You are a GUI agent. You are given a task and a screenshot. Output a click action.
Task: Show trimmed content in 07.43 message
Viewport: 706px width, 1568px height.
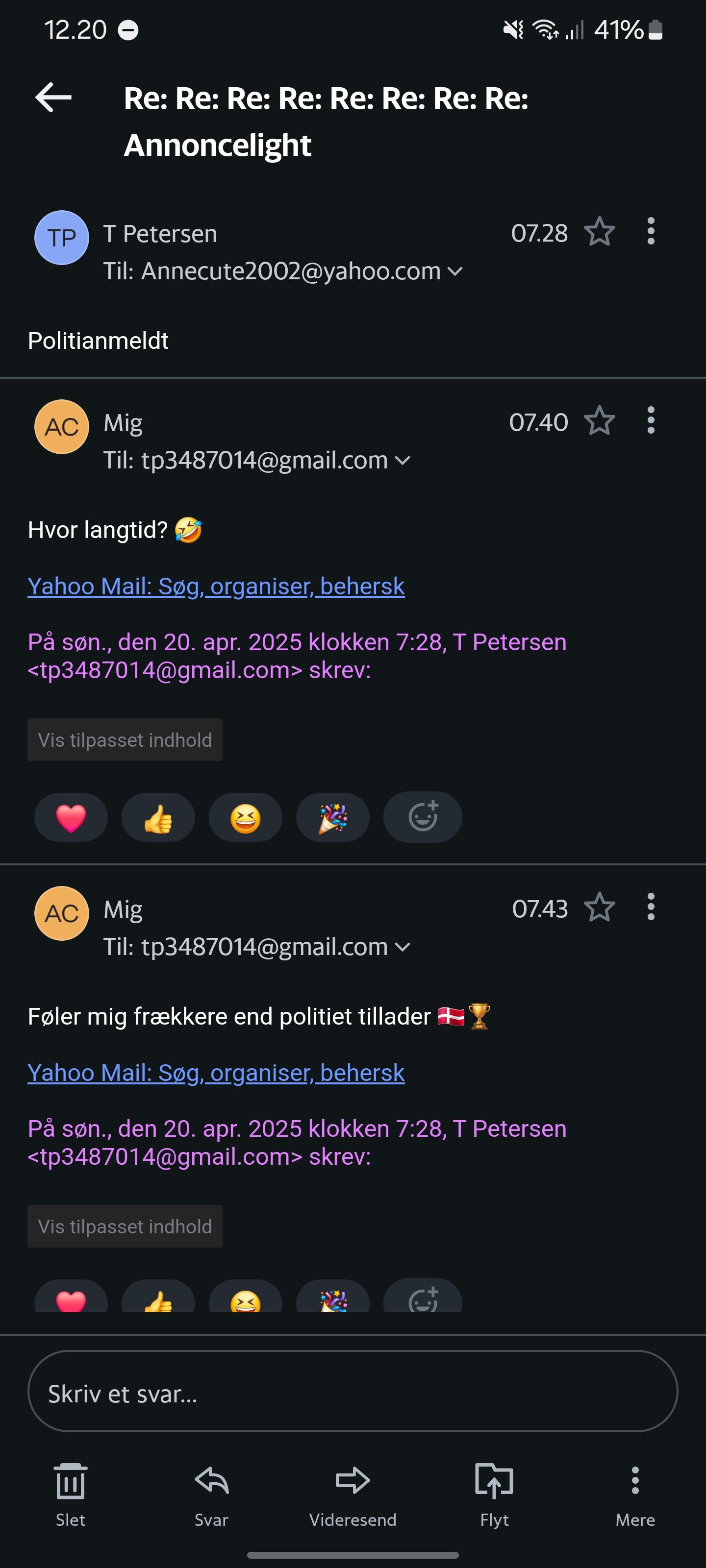pyautogui.click(x=125, y=1226)
